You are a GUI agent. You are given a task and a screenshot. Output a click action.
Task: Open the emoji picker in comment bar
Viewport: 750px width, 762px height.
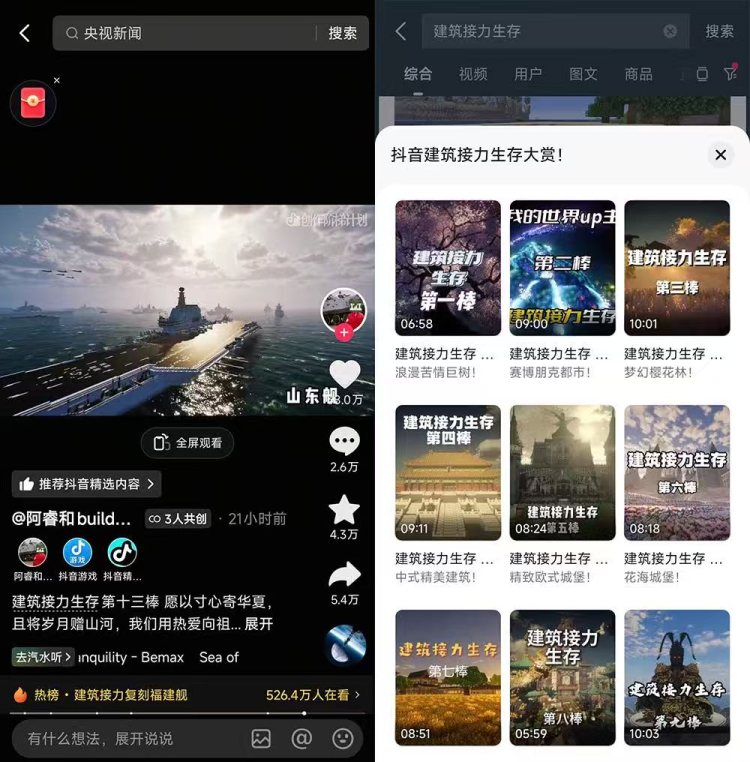(343, 738)
